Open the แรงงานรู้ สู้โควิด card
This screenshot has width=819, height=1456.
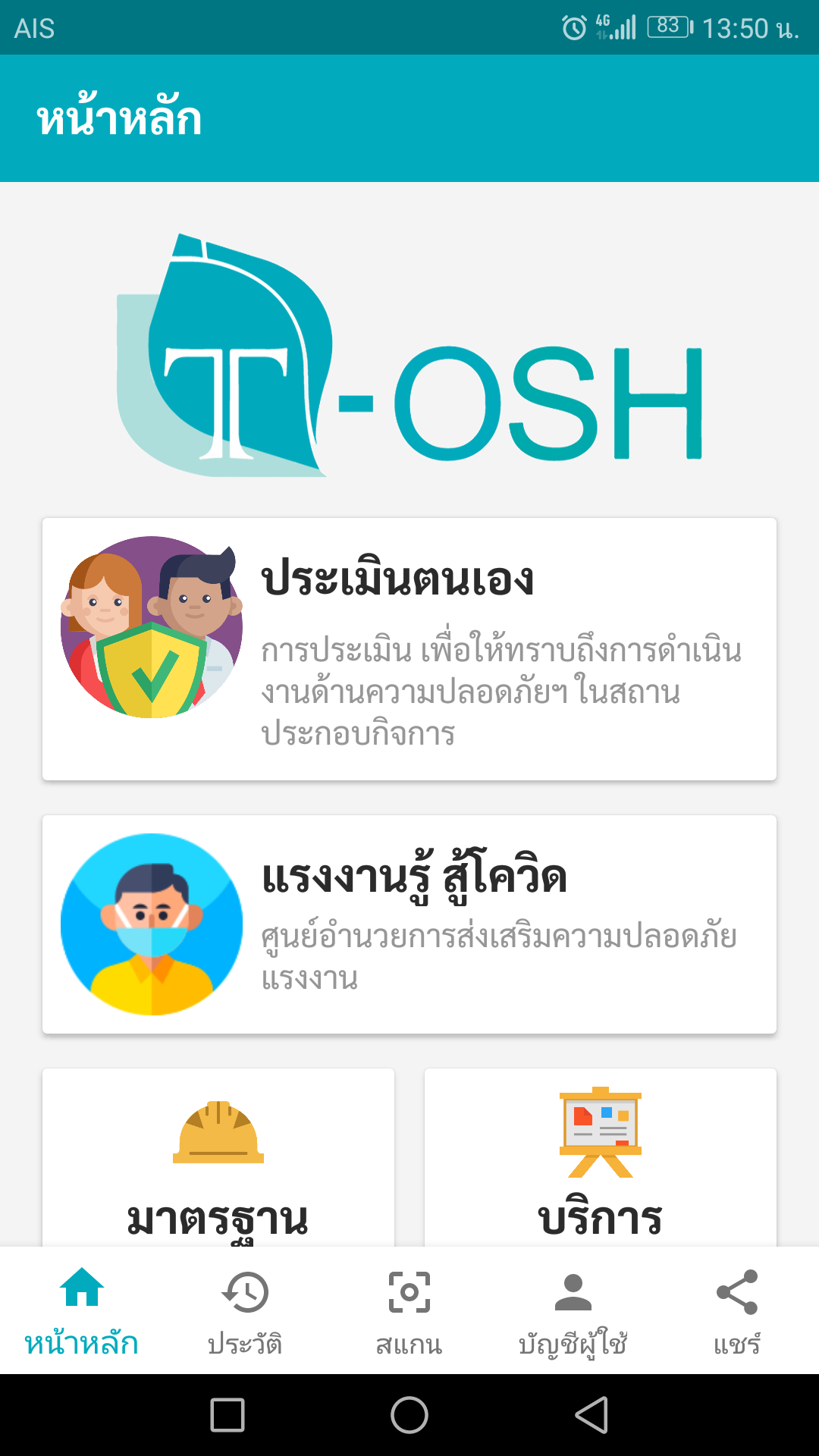click(x=409, y=924)
